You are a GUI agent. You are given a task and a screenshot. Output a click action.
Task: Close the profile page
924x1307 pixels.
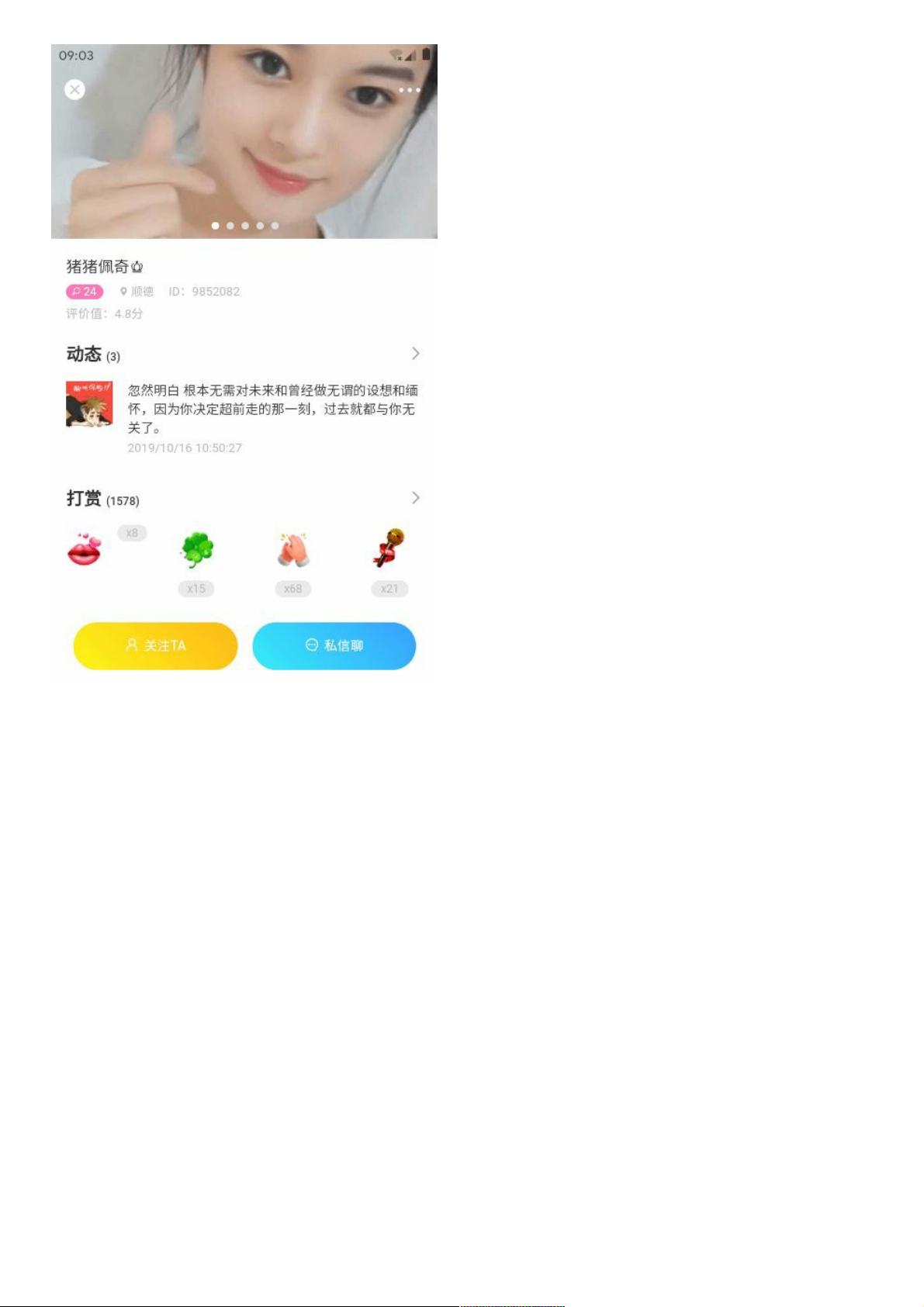(x=74, y=90)
